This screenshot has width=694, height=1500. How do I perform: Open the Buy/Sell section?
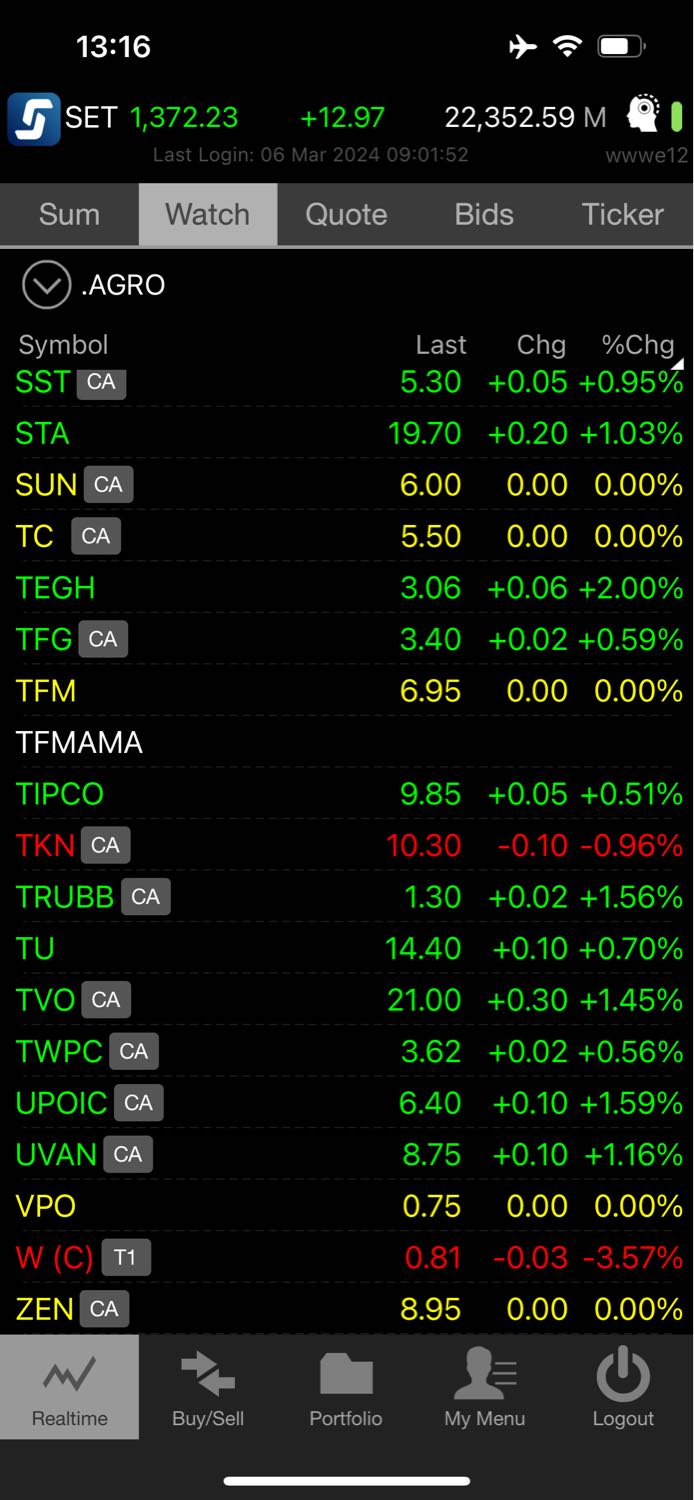click(x=208, y=1387)
